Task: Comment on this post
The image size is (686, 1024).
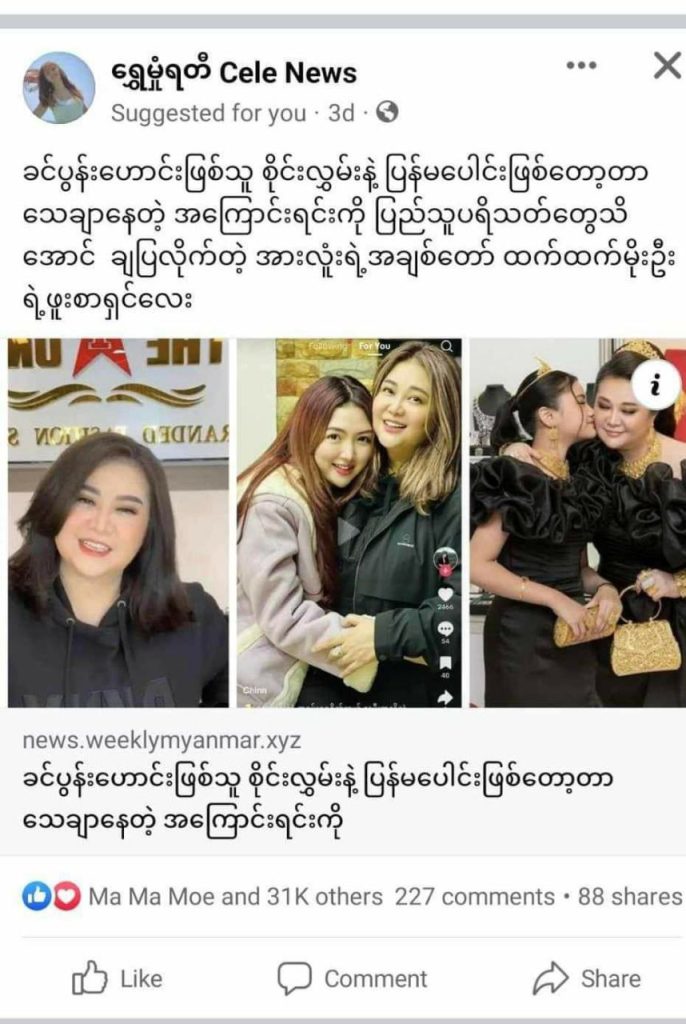Action: pyautogui.click(x=352, y=978)
